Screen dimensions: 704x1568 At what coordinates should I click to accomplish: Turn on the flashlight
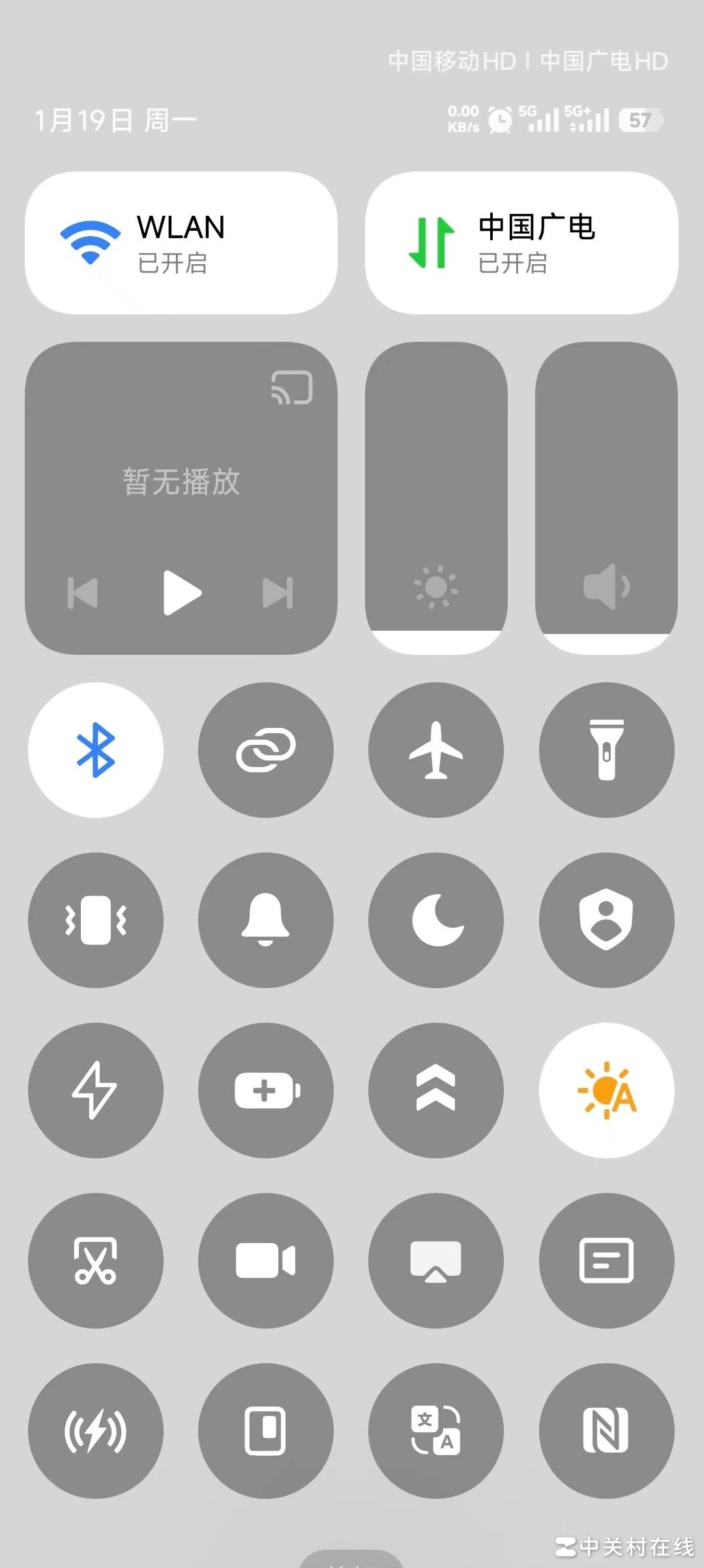pyautogui.click(x=606, y=750)
